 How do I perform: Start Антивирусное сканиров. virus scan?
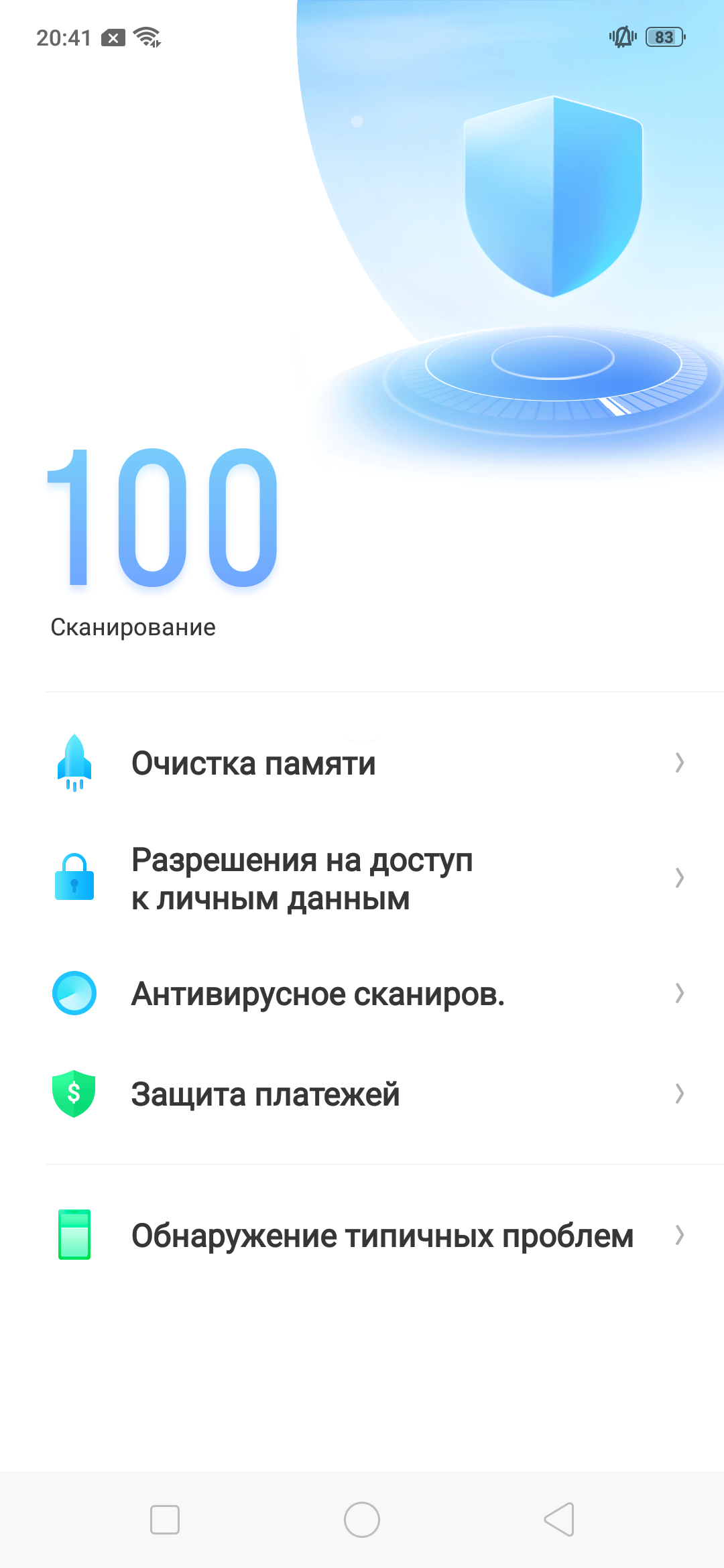pos(318,994)
